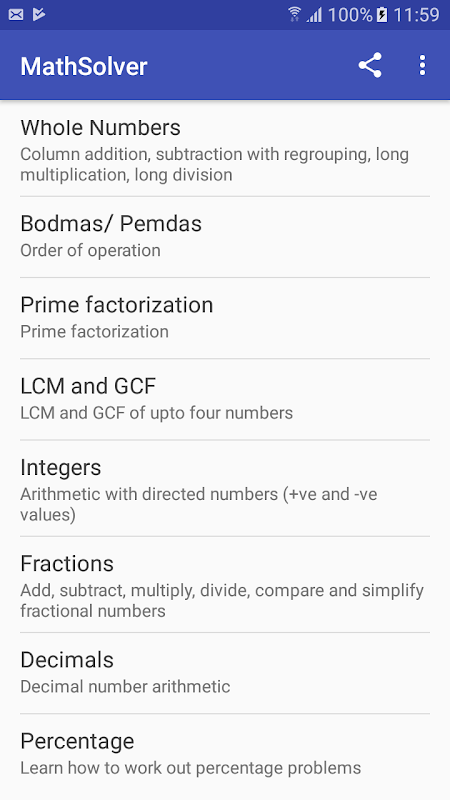
Task: Open Prime factorization
Action: tap(225, 318)
